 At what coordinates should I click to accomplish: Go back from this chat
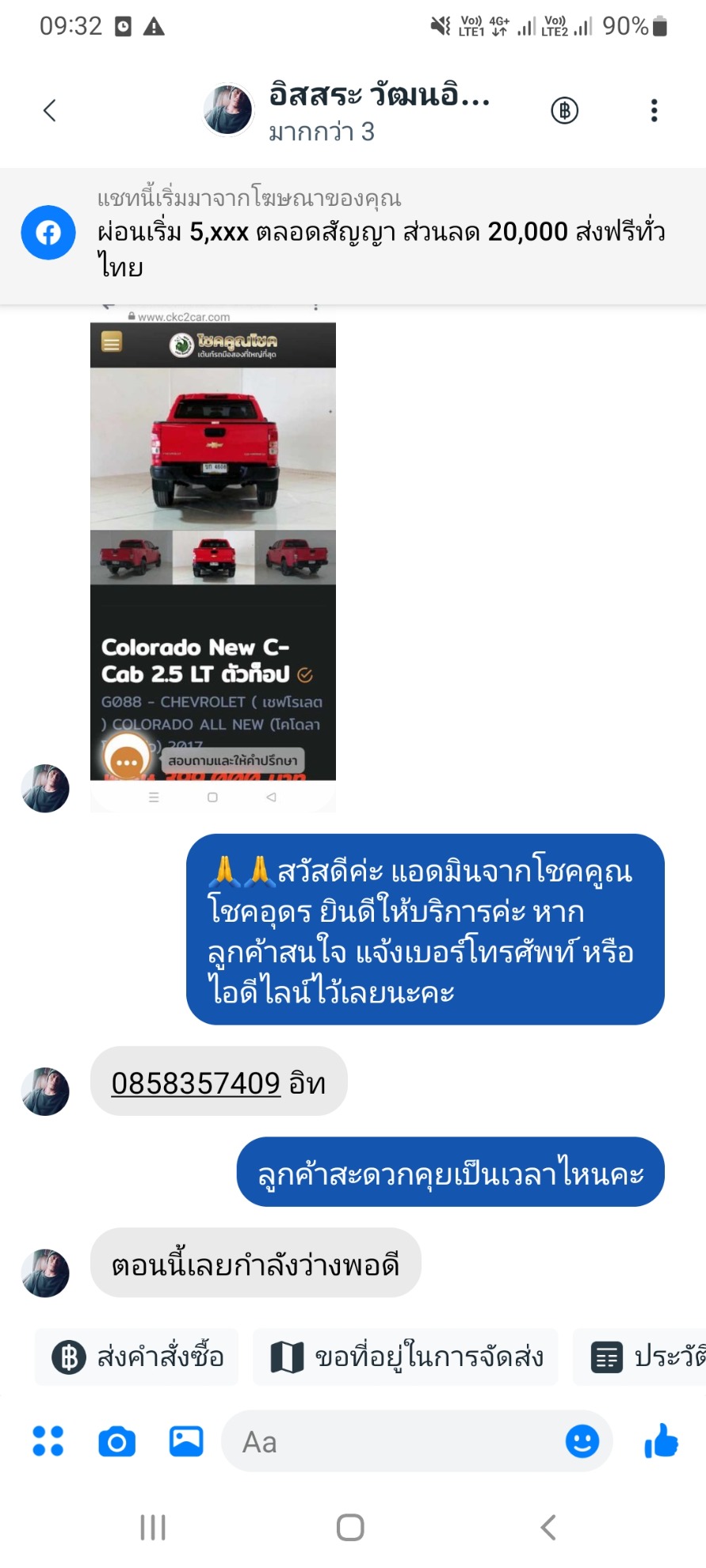click(50, 110)
